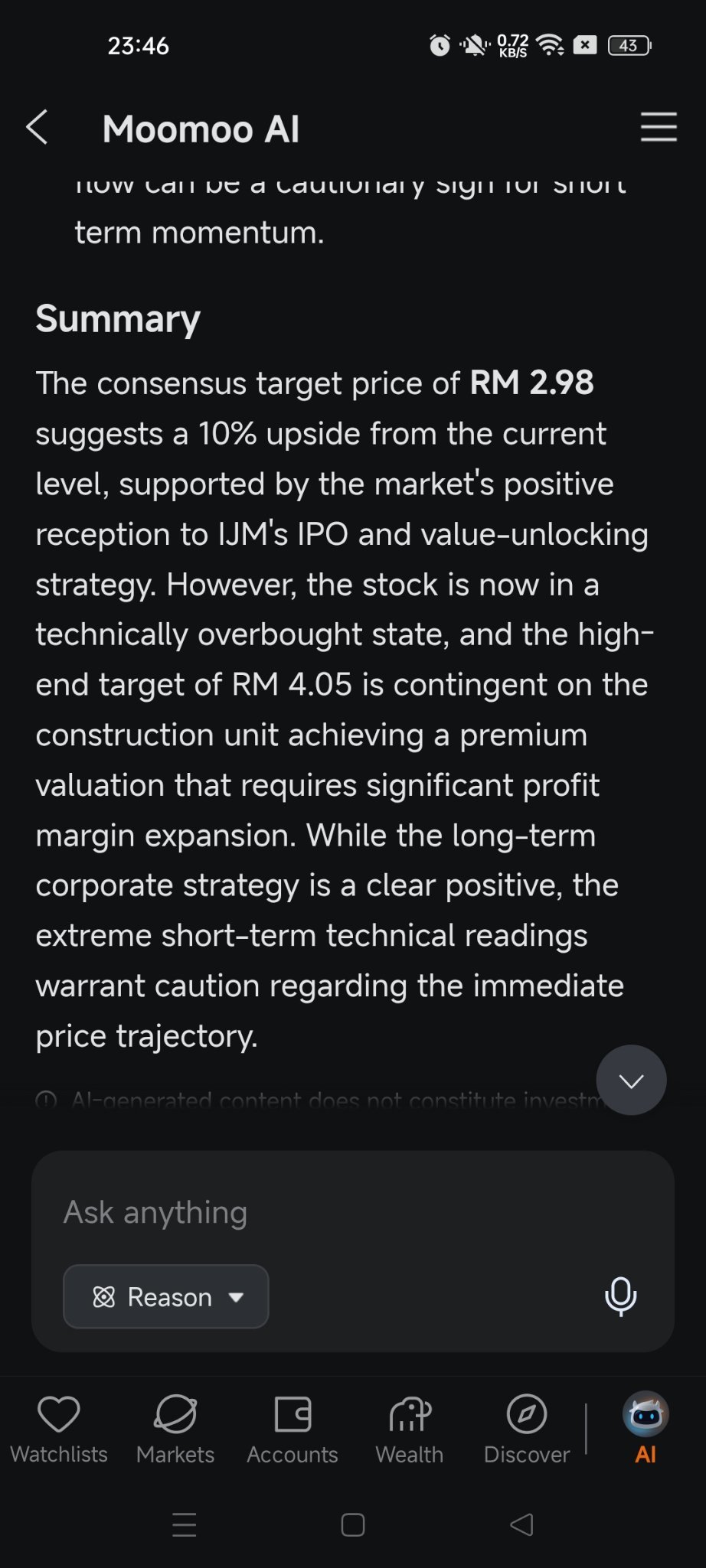Go back from Moomoo AI chat

click(37, 127)
